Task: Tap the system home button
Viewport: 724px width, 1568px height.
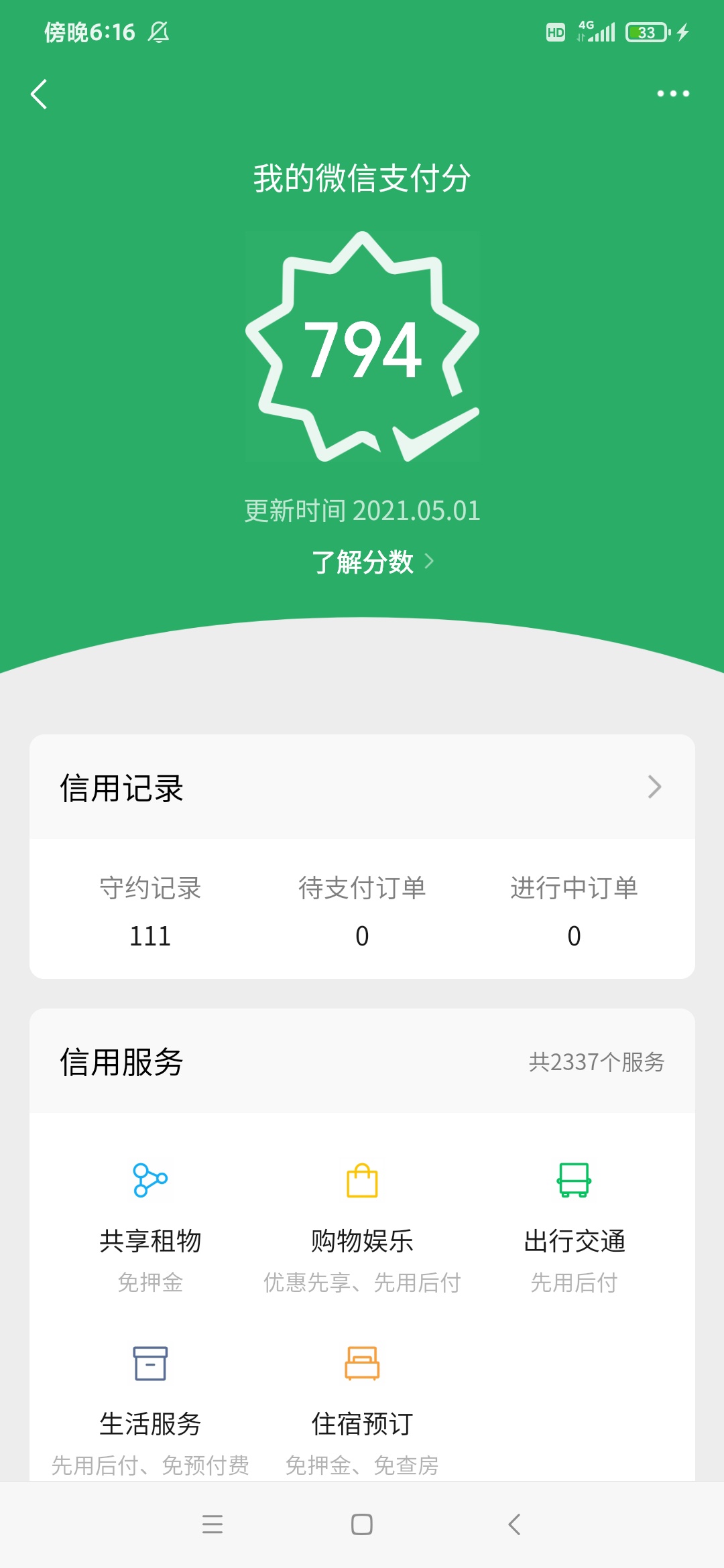Action: pos(362,1524)
